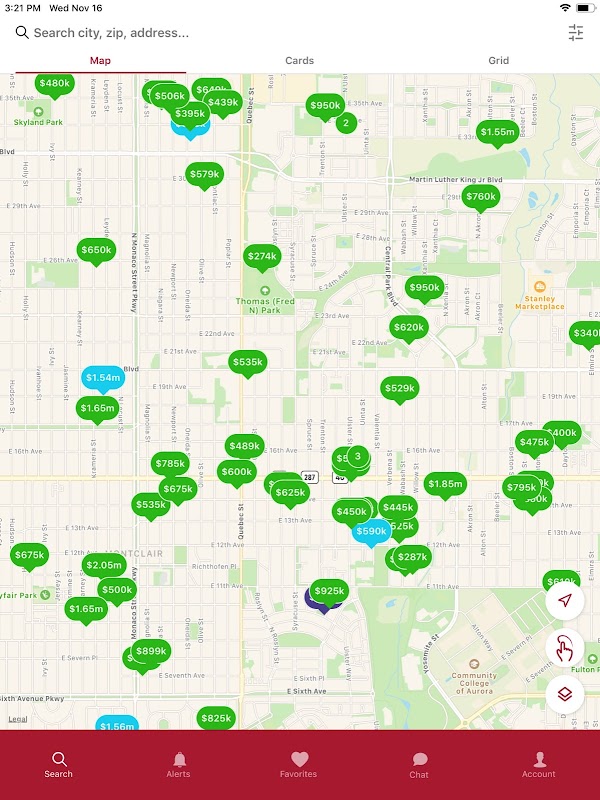Open the Legal link on the map
Image resolution: width=600 pixels, height=800 pixels.
[x=18, y=719]
